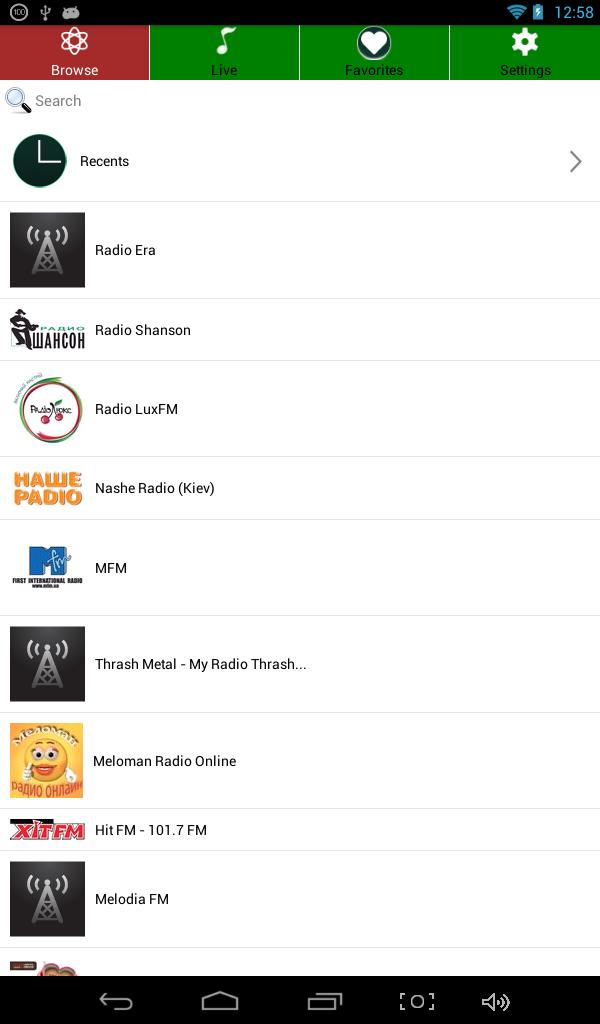
Task: Open Hit FM - 101.7 FM
Action: (300, 830)
